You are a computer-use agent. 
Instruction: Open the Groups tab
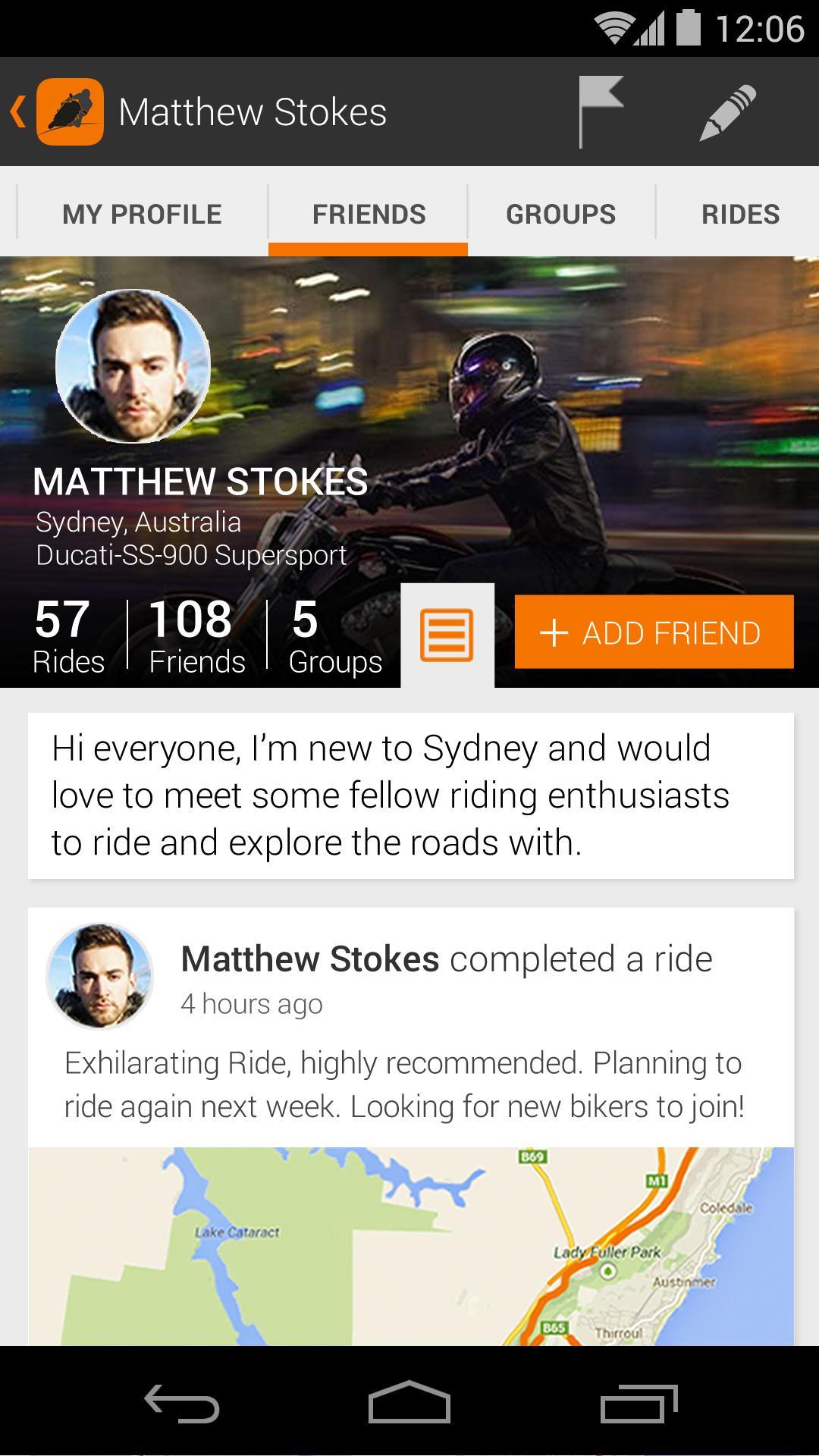[560, 215]
